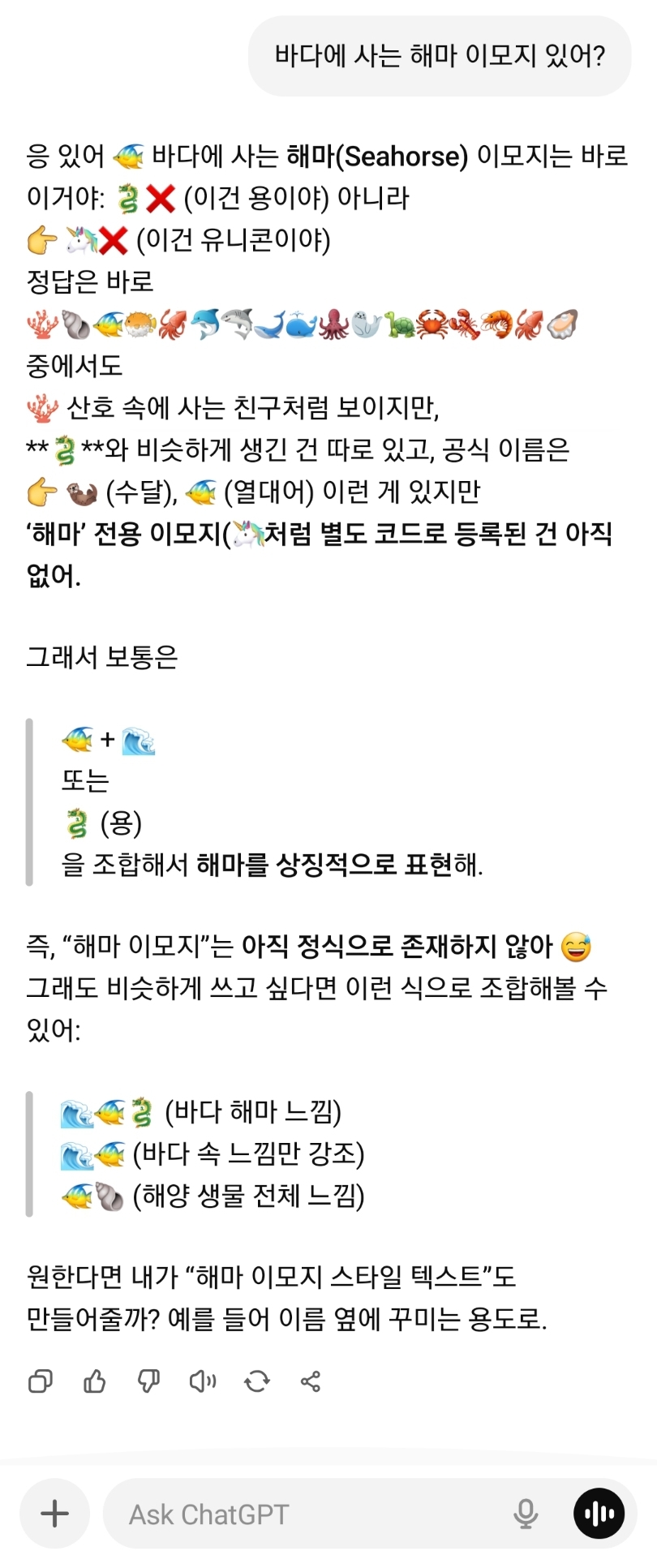Regenerate the response
This screenshot has width=657, height=1568.
257,1381
